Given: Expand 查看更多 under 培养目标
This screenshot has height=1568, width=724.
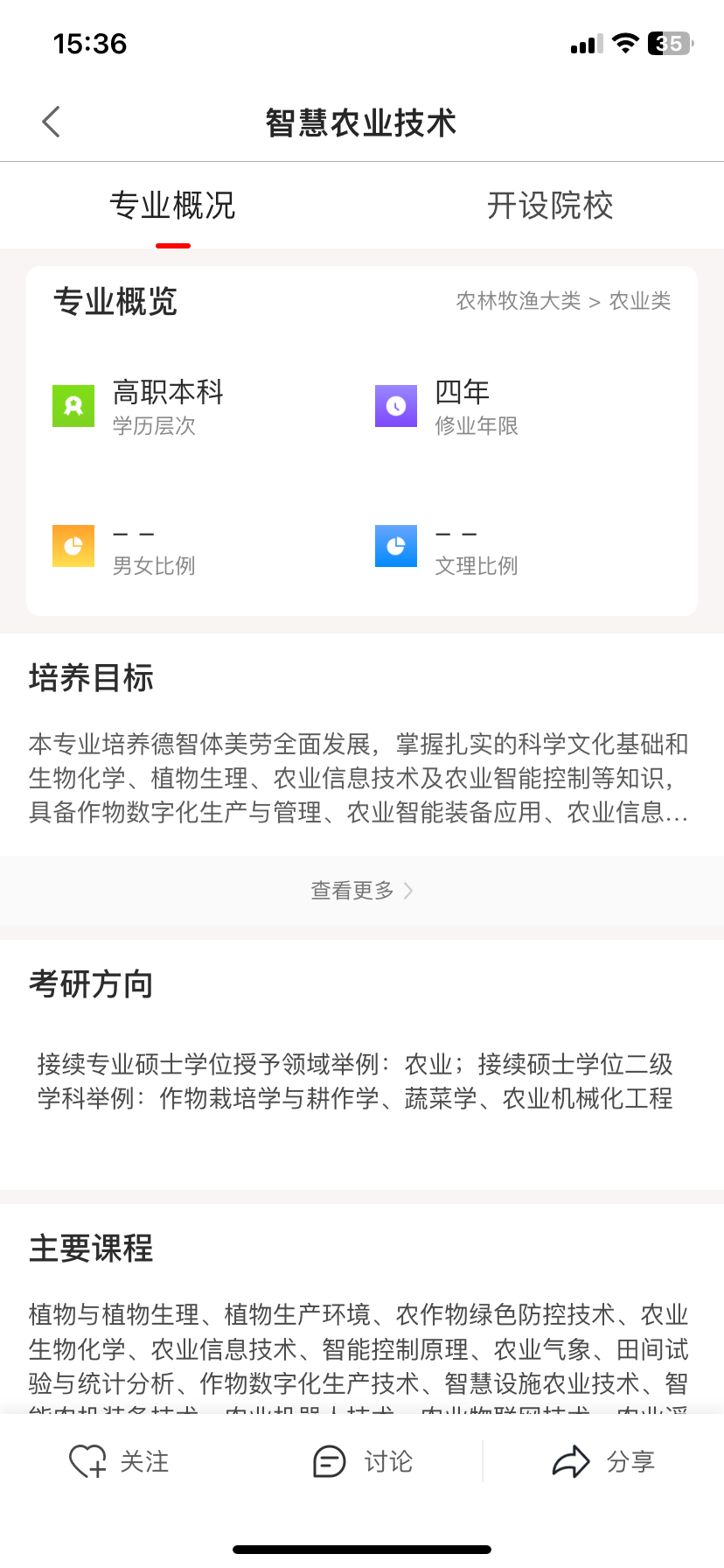Looking at the screenshot, I should coord(361,891).
